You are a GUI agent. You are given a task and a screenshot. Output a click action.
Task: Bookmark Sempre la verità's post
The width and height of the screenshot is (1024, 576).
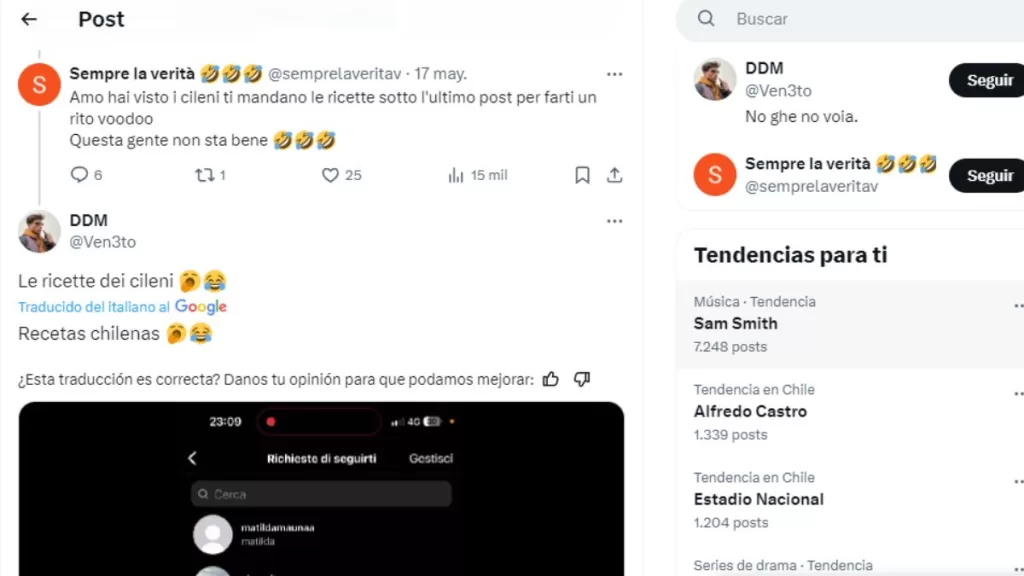click(582, 175)
